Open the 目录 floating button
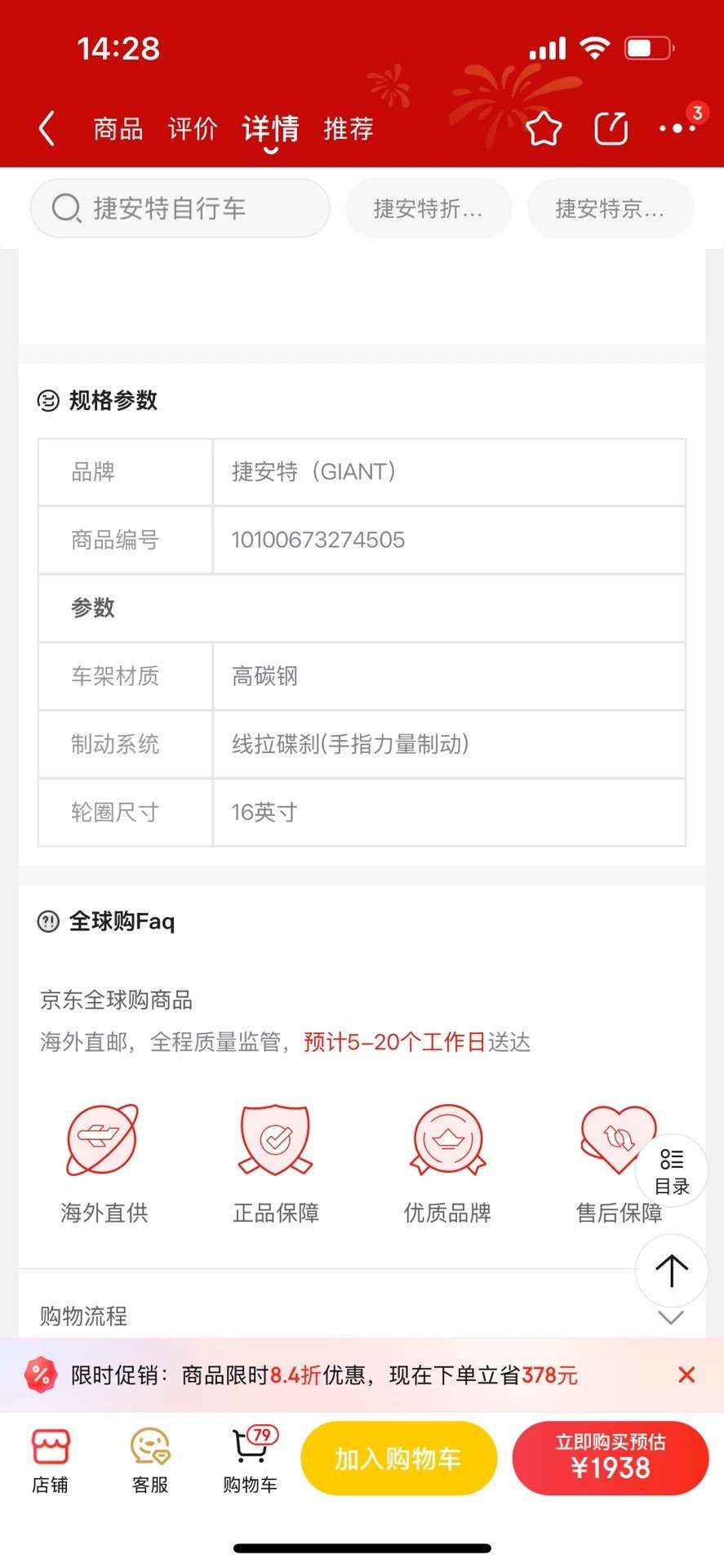 672,1170
